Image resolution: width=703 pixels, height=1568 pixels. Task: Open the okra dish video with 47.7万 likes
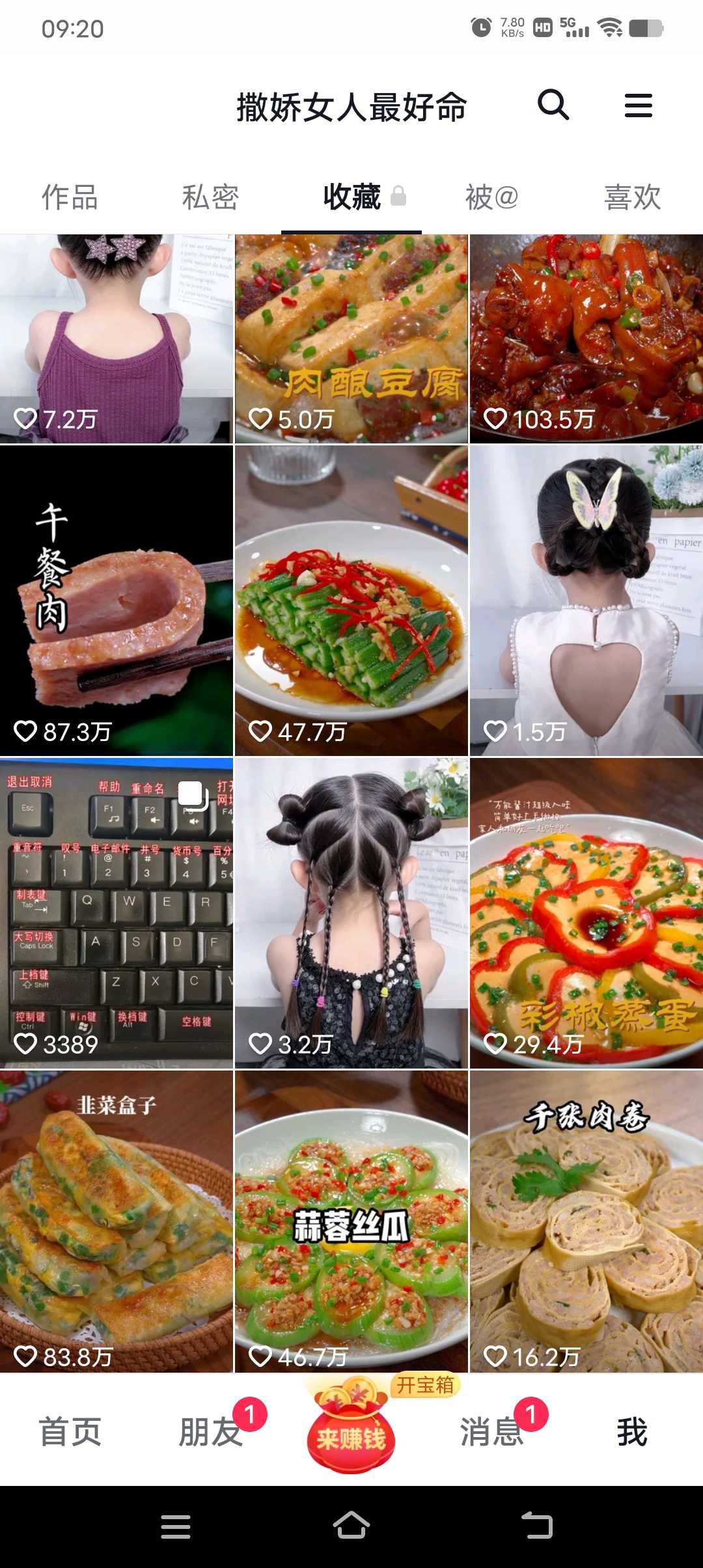tap(351, 600)
